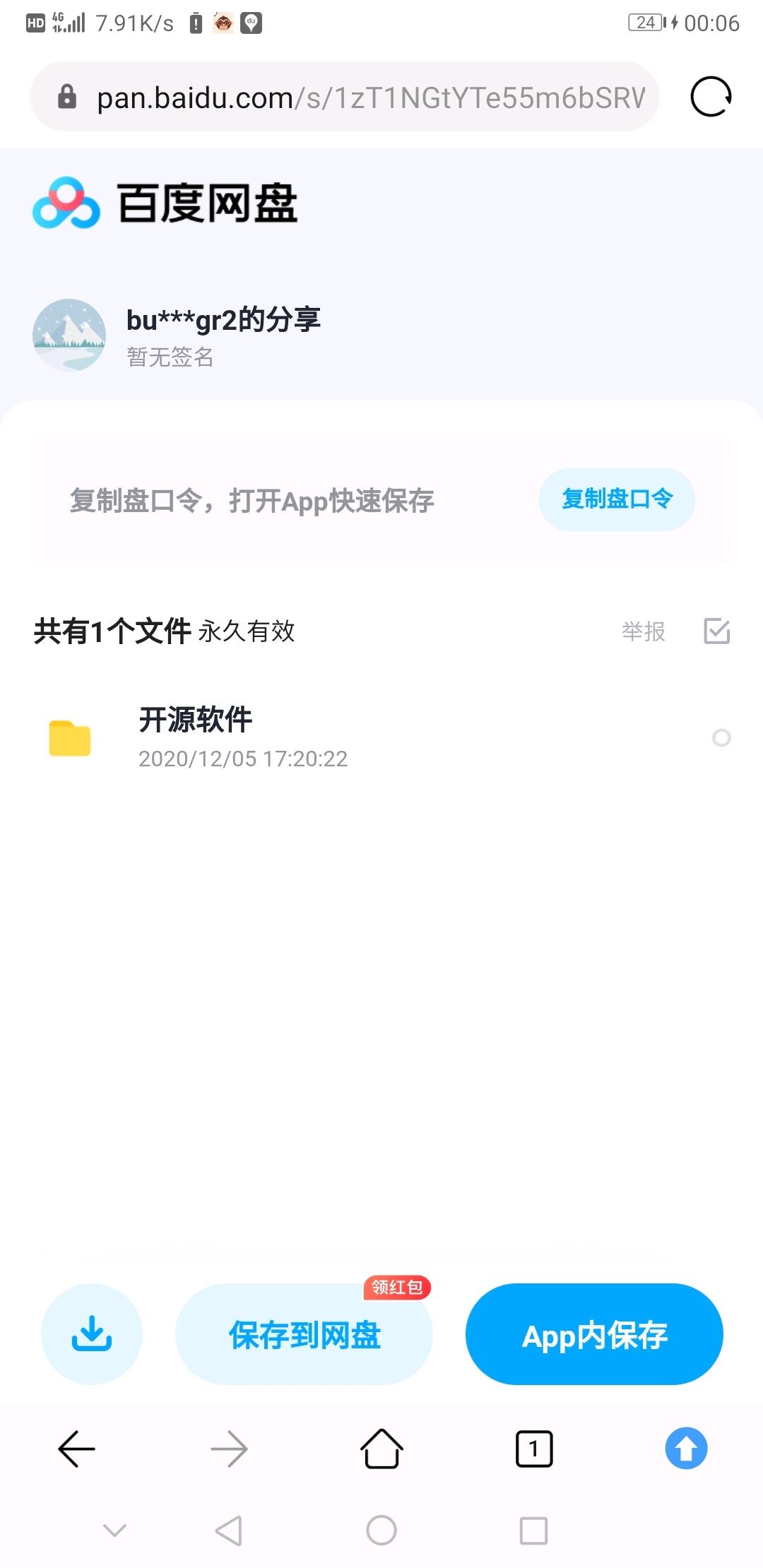Go forward to the next web page
763x1568 pixels.
[229, 1449]
